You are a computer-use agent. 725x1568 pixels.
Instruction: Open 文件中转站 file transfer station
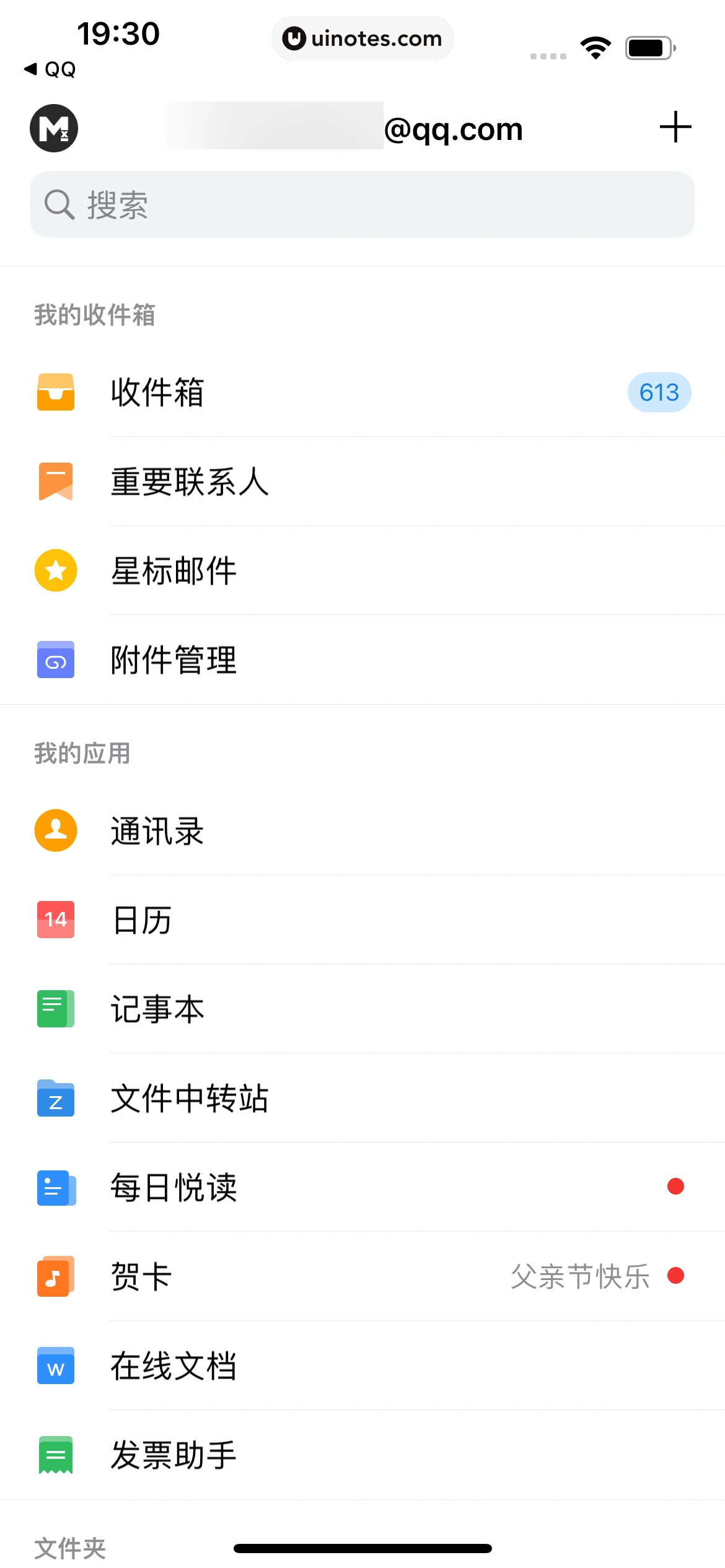tap(362, 1098)
